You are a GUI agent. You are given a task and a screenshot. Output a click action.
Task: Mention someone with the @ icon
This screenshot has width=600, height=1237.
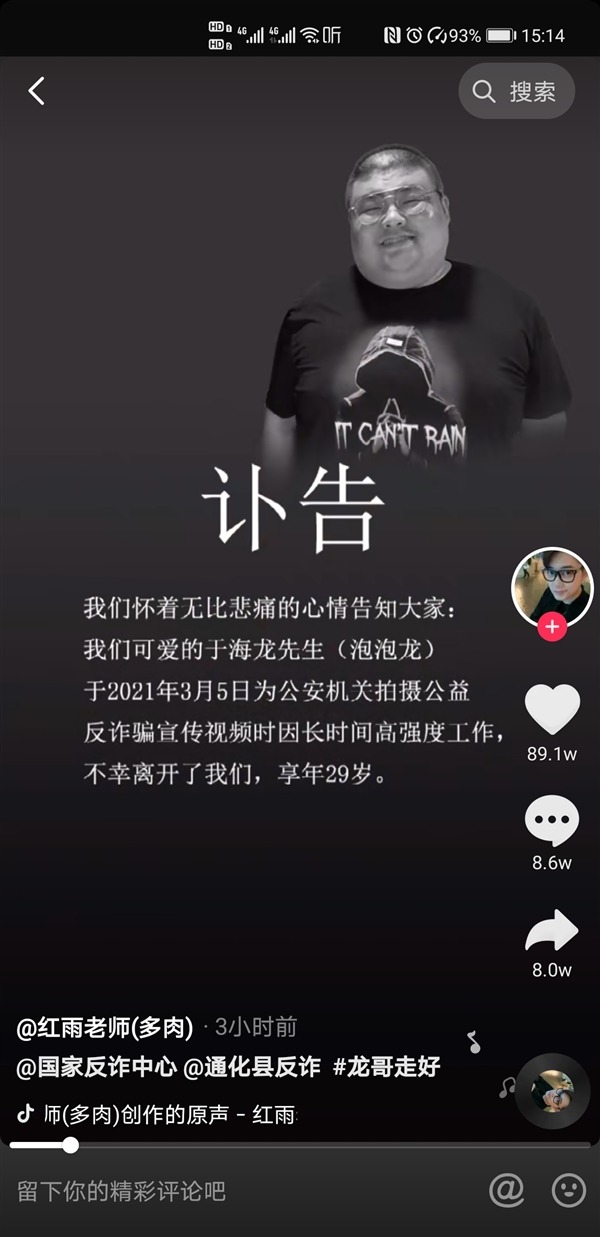[507, 1190]
